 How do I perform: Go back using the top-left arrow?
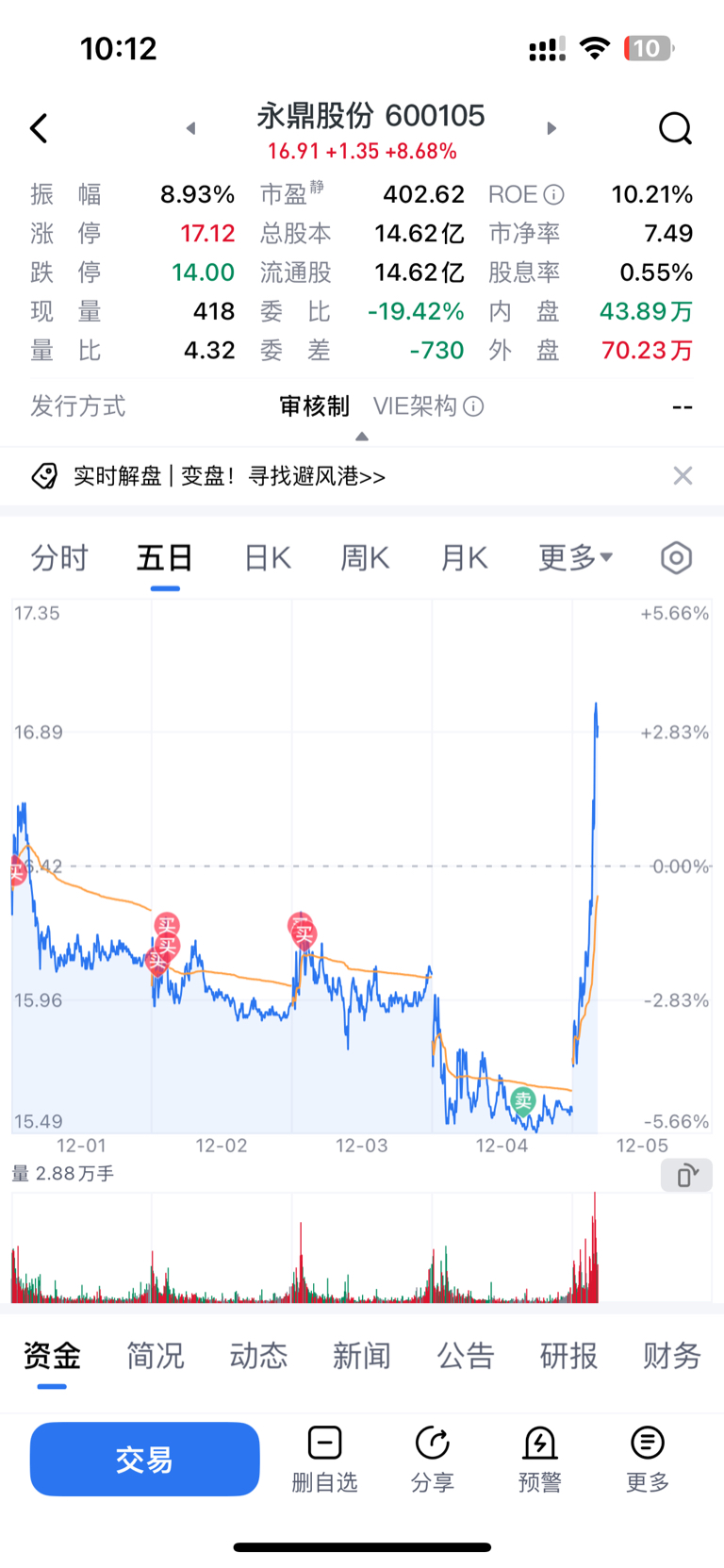[39, 128]
